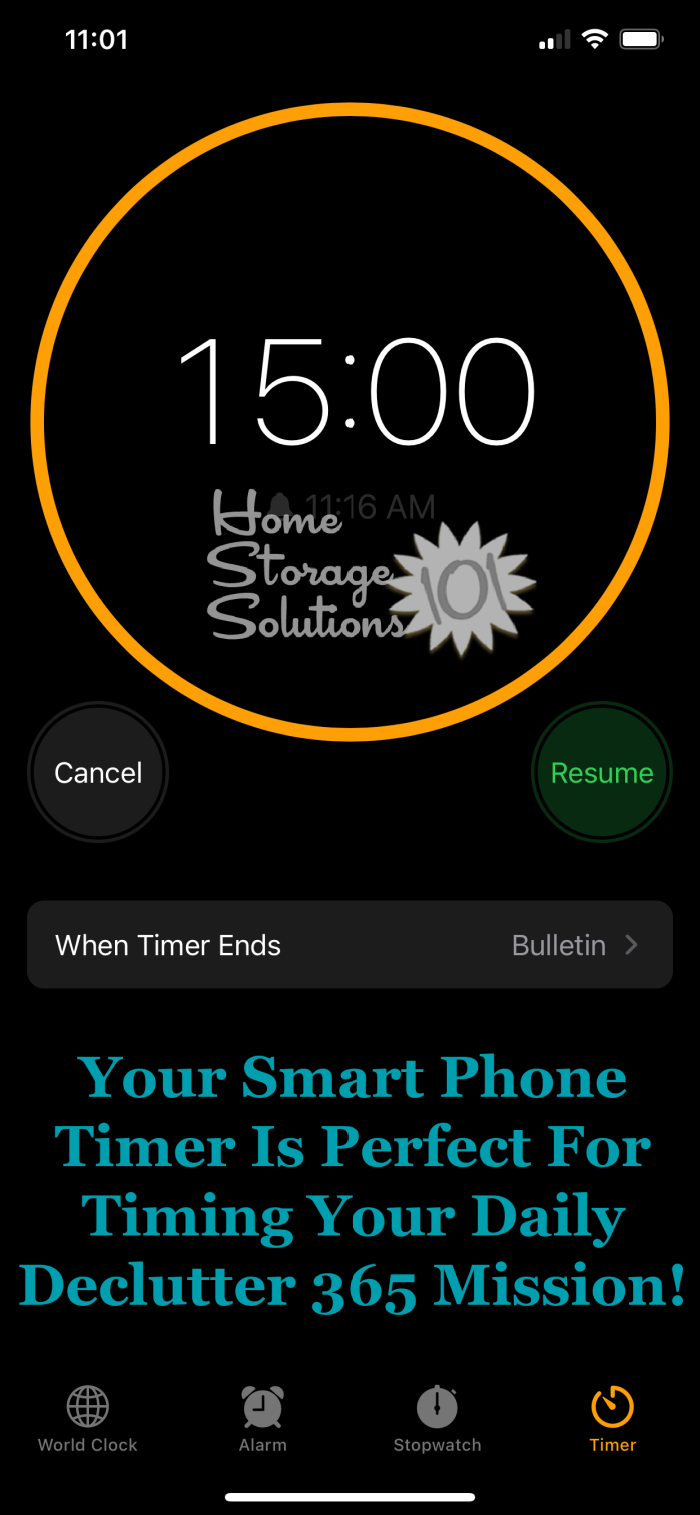Switch to the World Clock tab

tap(88, 1420)
